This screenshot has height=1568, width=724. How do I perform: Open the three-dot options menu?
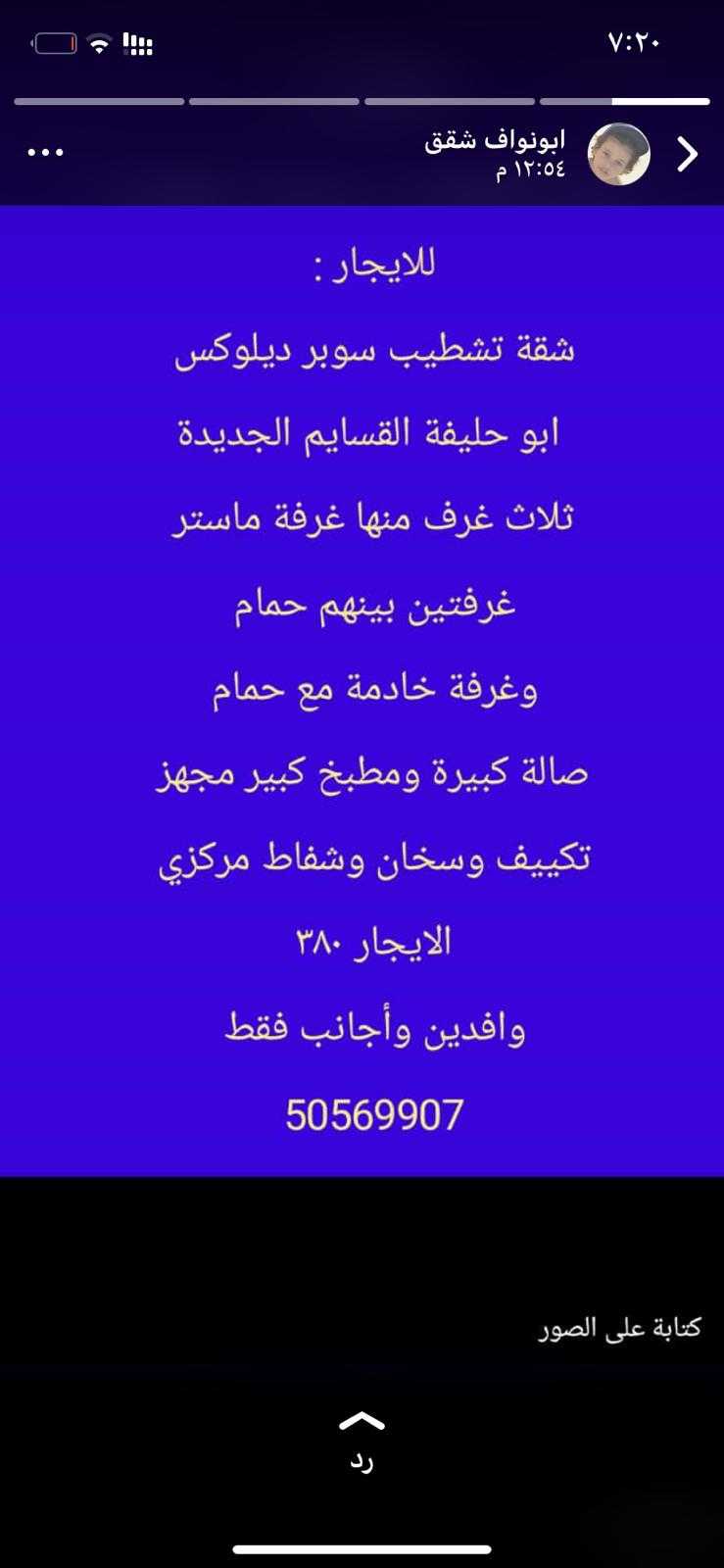(46, 152)
